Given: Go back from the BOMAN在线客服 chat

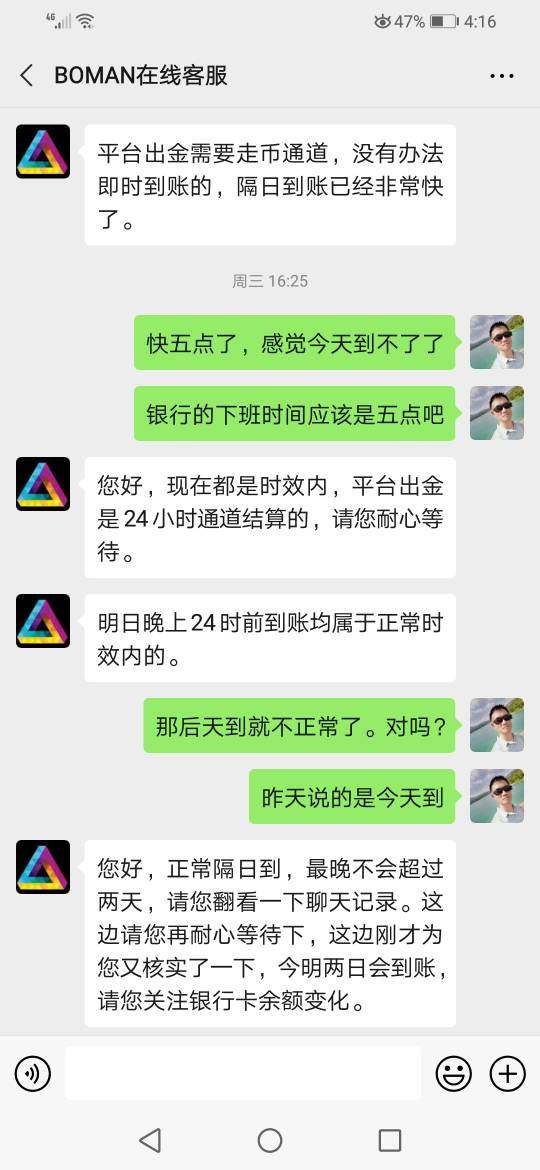Looking at the screenshot, I should pyautogui.click(x=27, y=75).
